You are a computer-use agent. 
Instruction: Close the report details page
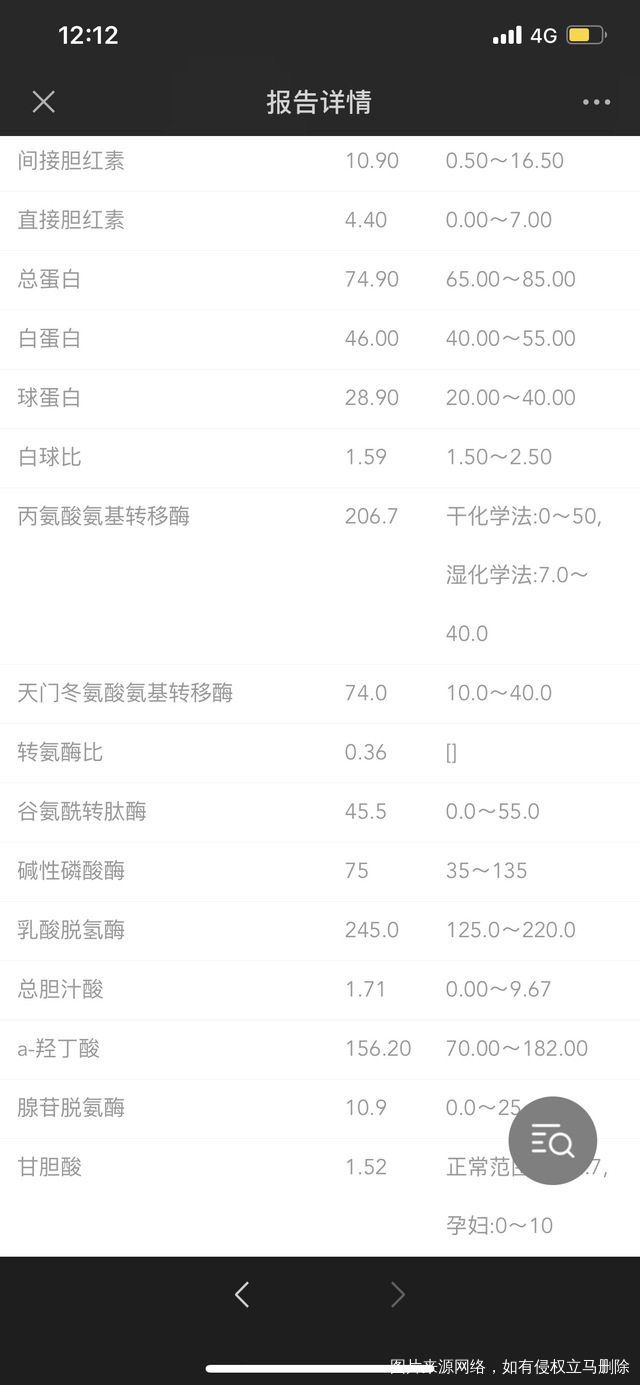point(43,101)
